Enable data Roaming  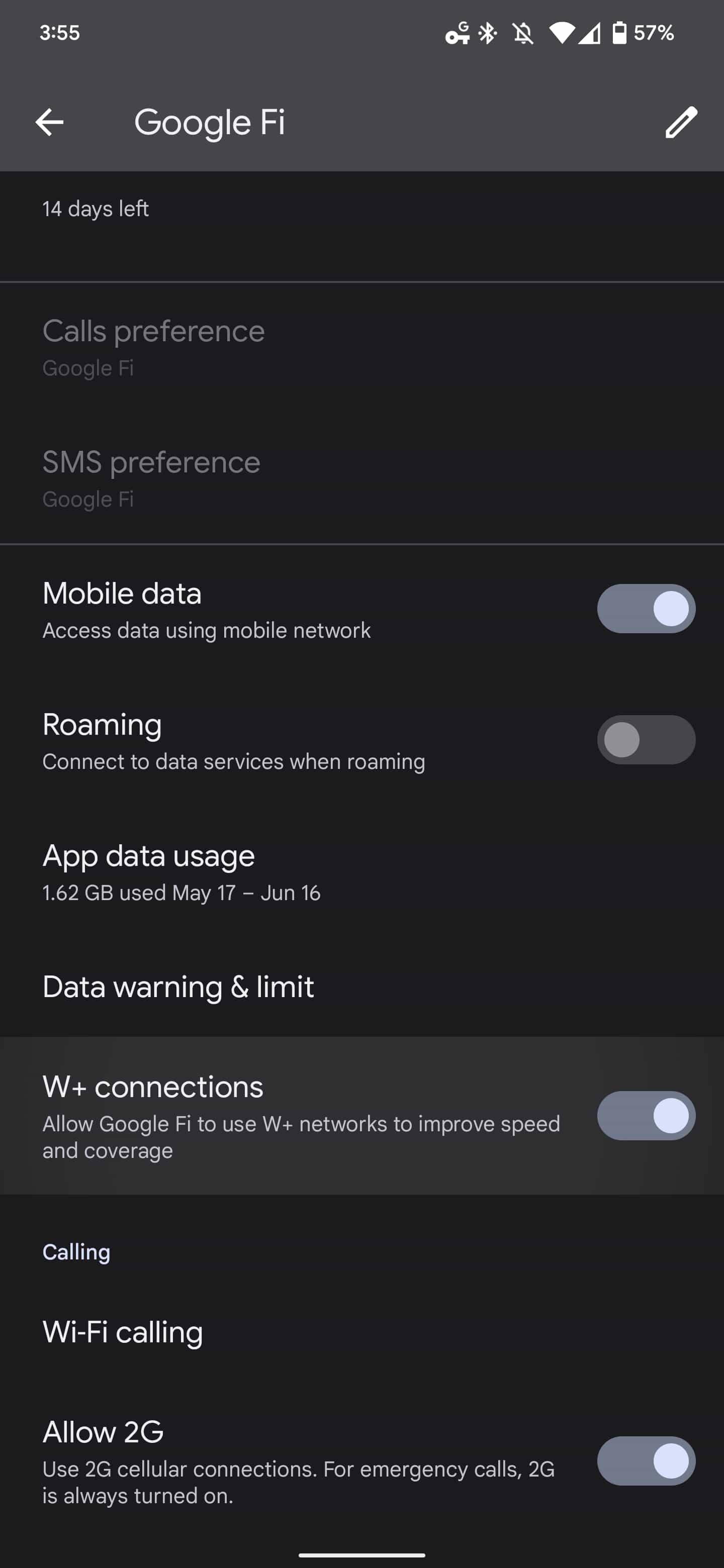[646, 740]
